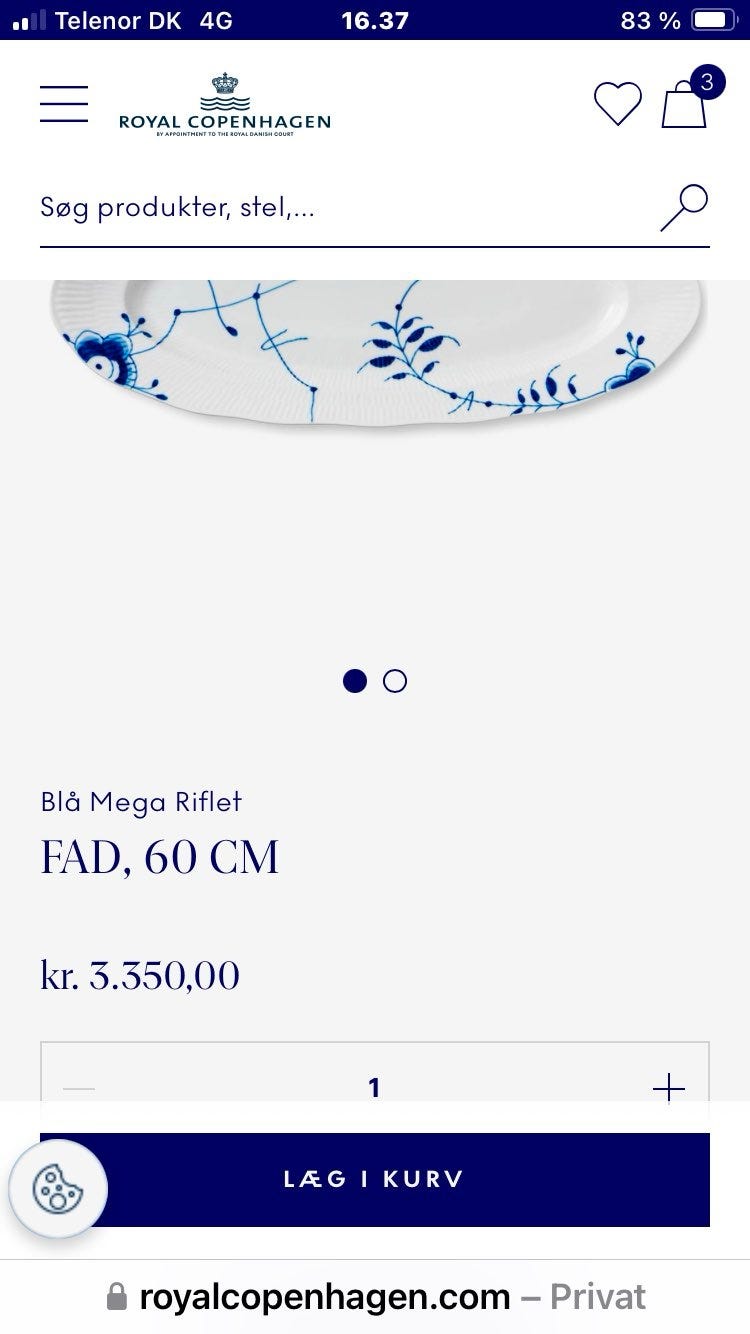Tap the royalcopenhagen.com address bar
Image resolution: width=750 pixels, height=1334 pixels.
375,1297
